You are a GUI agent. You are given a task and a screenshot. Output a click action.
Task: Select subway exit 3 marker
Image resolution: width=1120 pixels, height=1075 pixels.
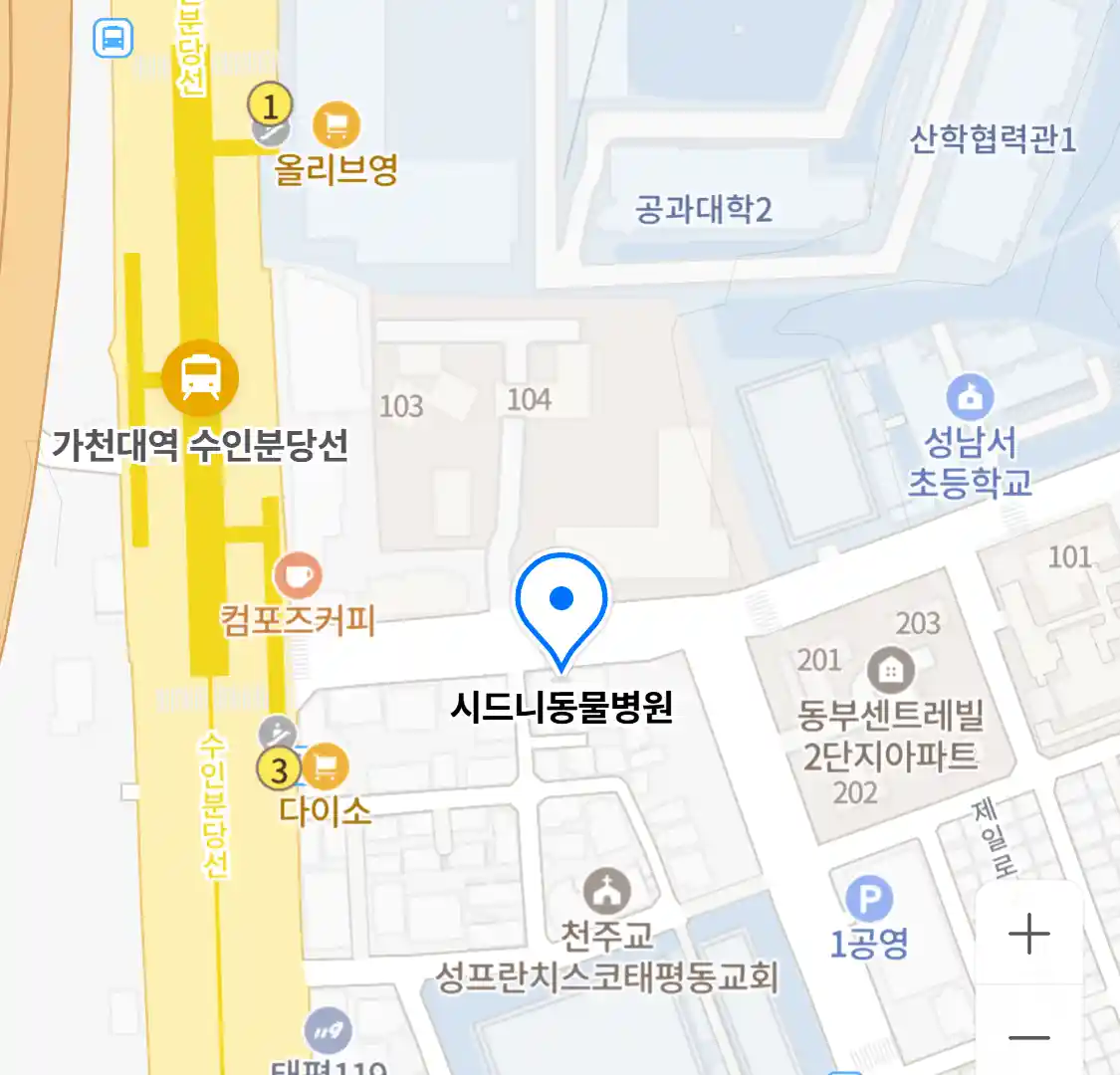point(279,768)
